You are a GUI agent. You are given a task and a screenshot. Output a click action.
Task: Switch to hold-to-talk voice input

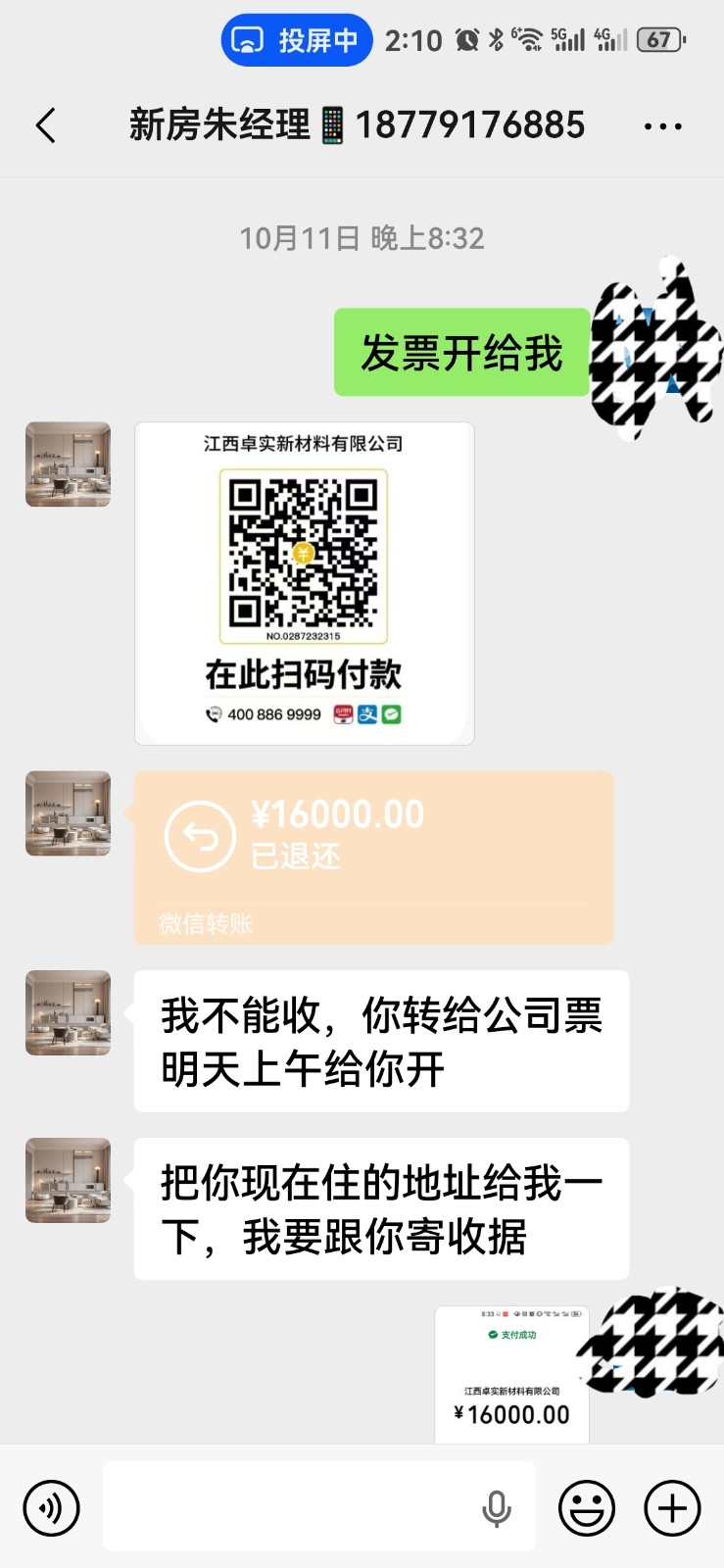[x=51, y=1507]
